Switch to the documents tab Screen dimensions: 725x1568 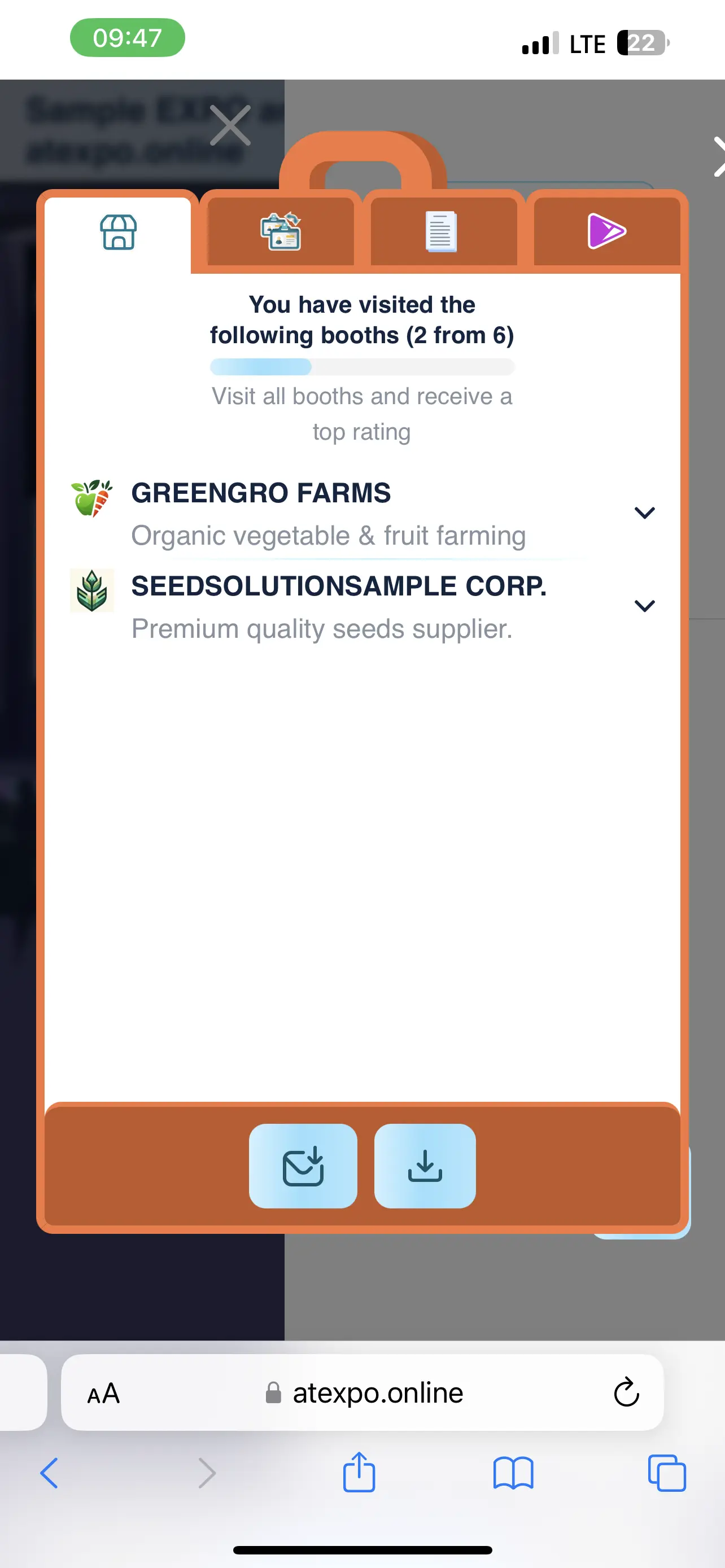pyautogui.click(x=443, y=231)
